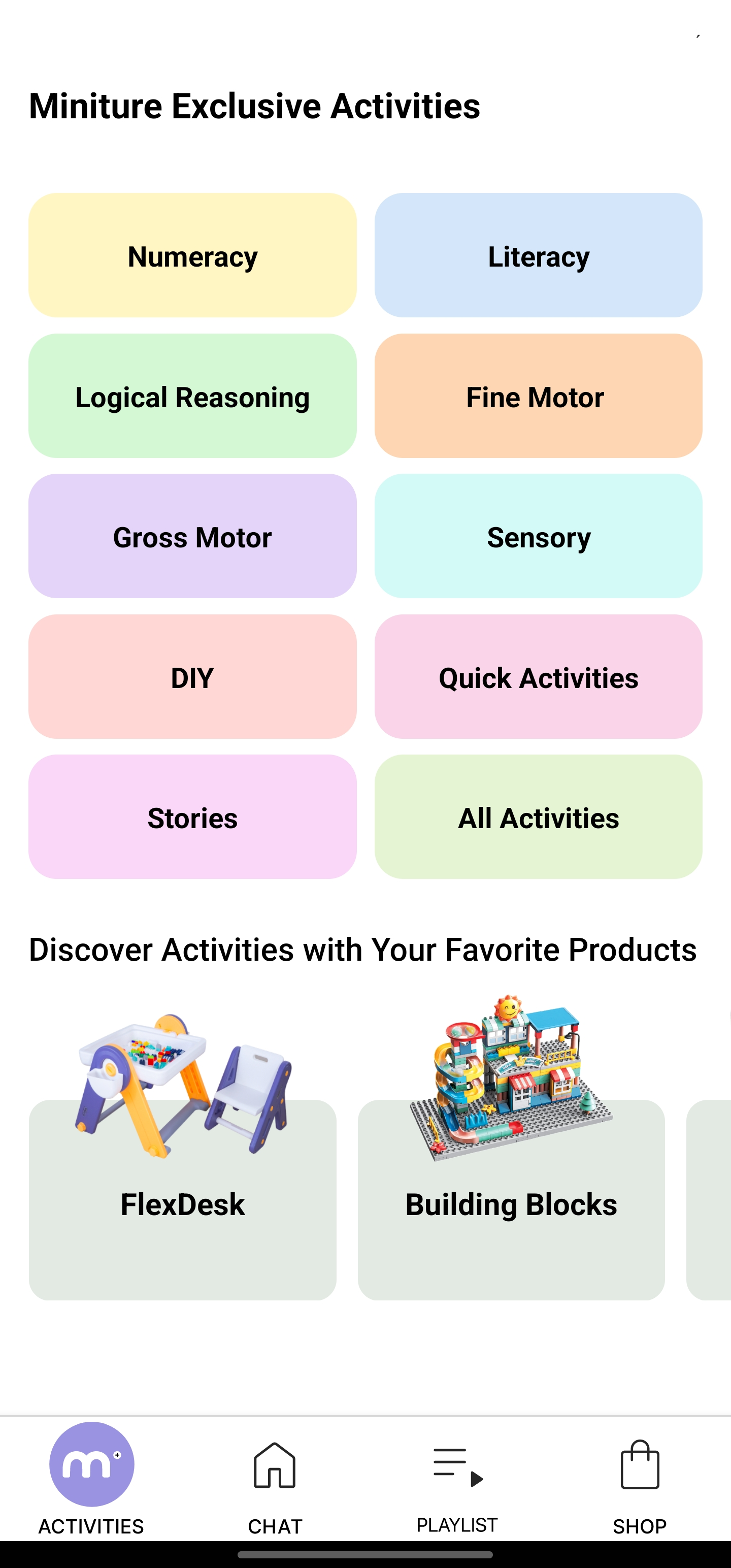
Task: Open Quick Activities
Action: [x=538, y=677]
